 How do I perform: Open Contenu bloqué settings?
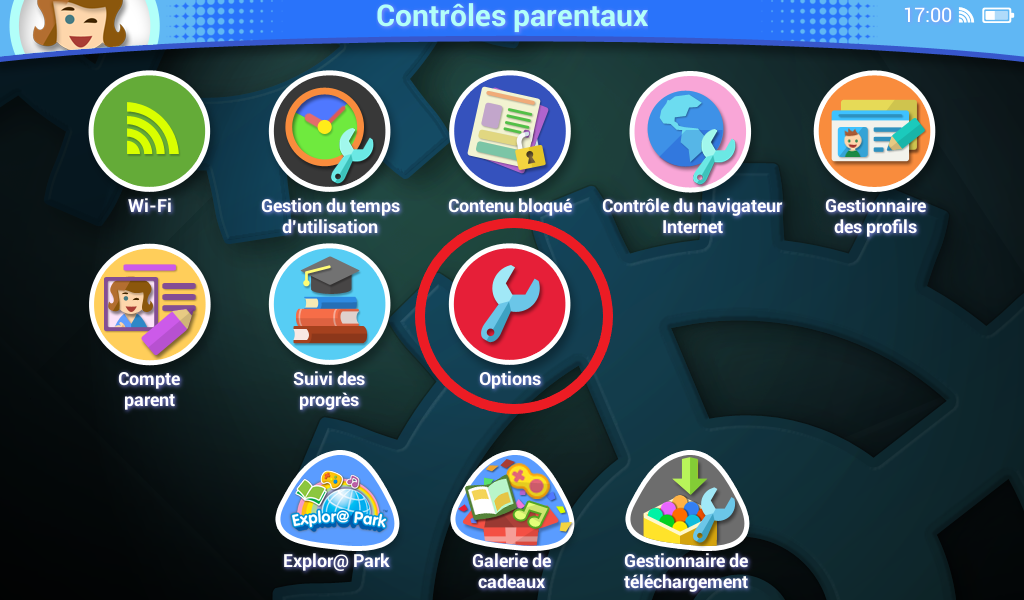tap(509, 131)
